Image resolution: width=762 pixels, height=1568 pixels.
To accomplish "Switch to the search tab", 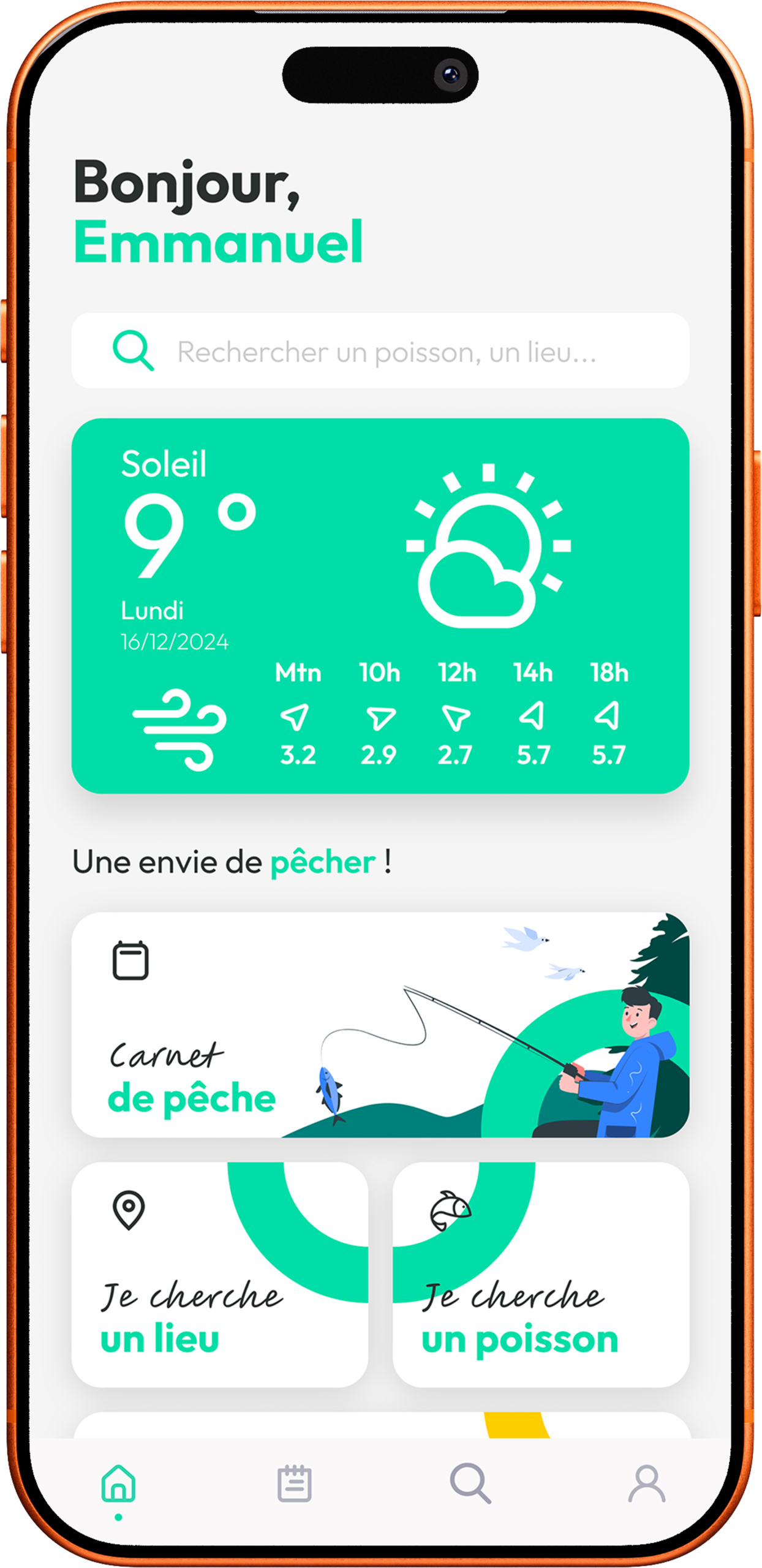I will coord(470,1482).
